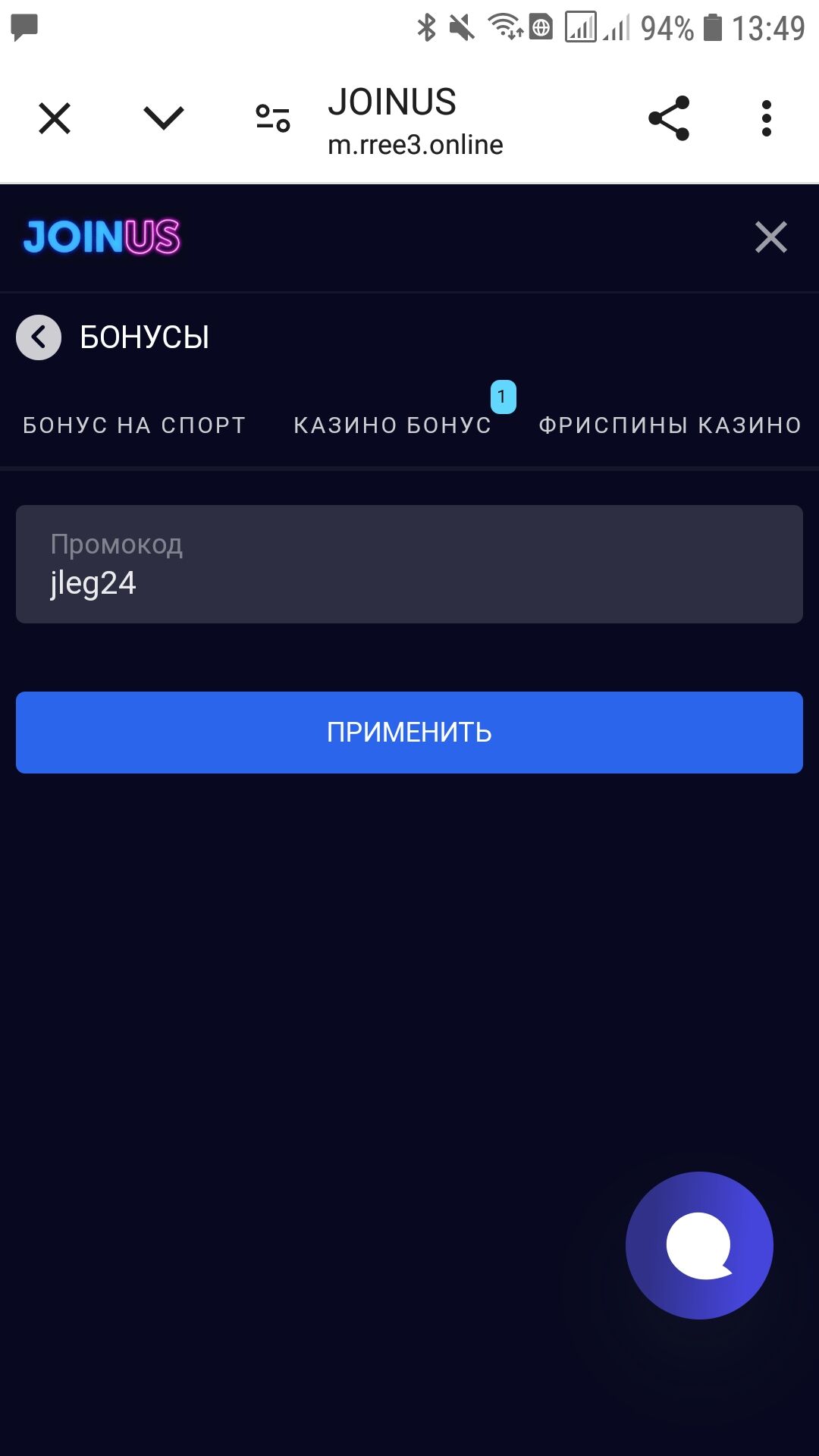Open the browser overflow menu
819x1456 pixels.
click(x=767, y=119)
